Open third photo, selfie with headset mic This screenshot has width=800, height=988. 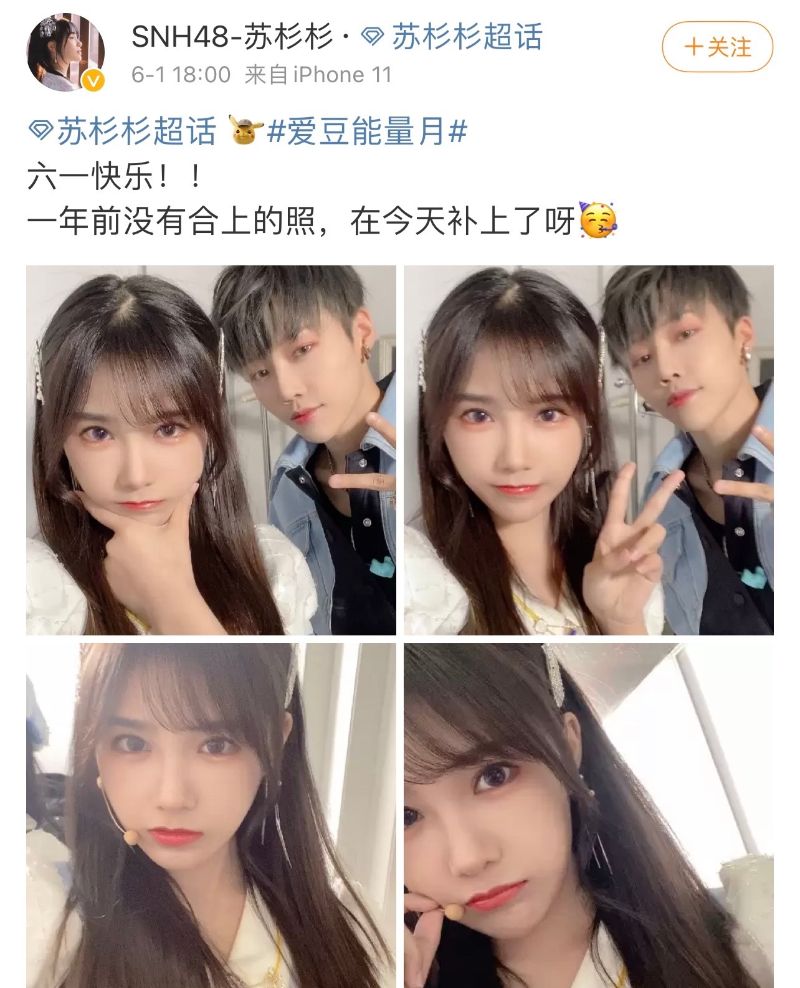[211, 814]
